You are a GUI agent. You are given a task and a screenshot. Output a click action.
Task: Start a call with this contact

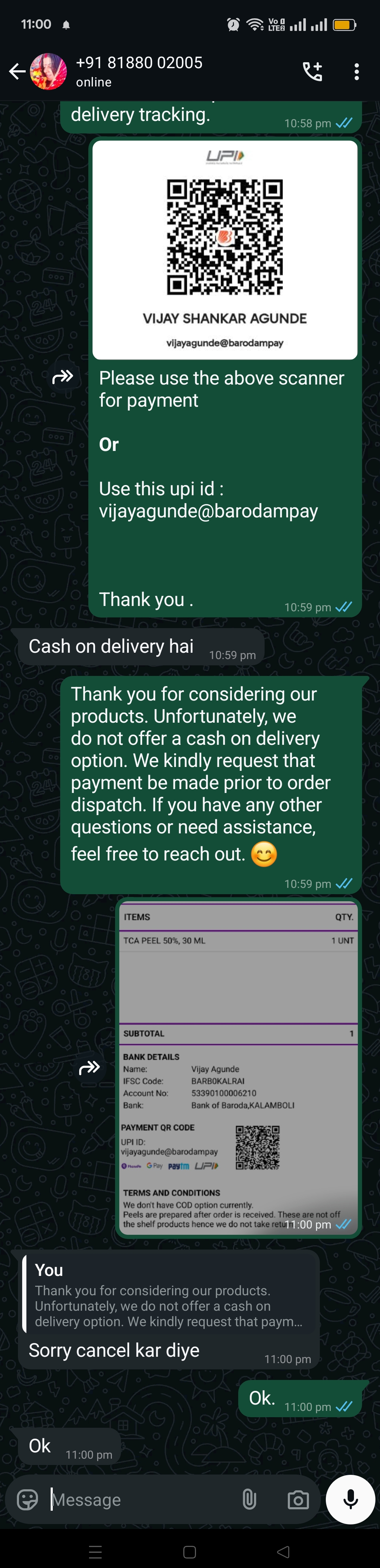point(313,72)
